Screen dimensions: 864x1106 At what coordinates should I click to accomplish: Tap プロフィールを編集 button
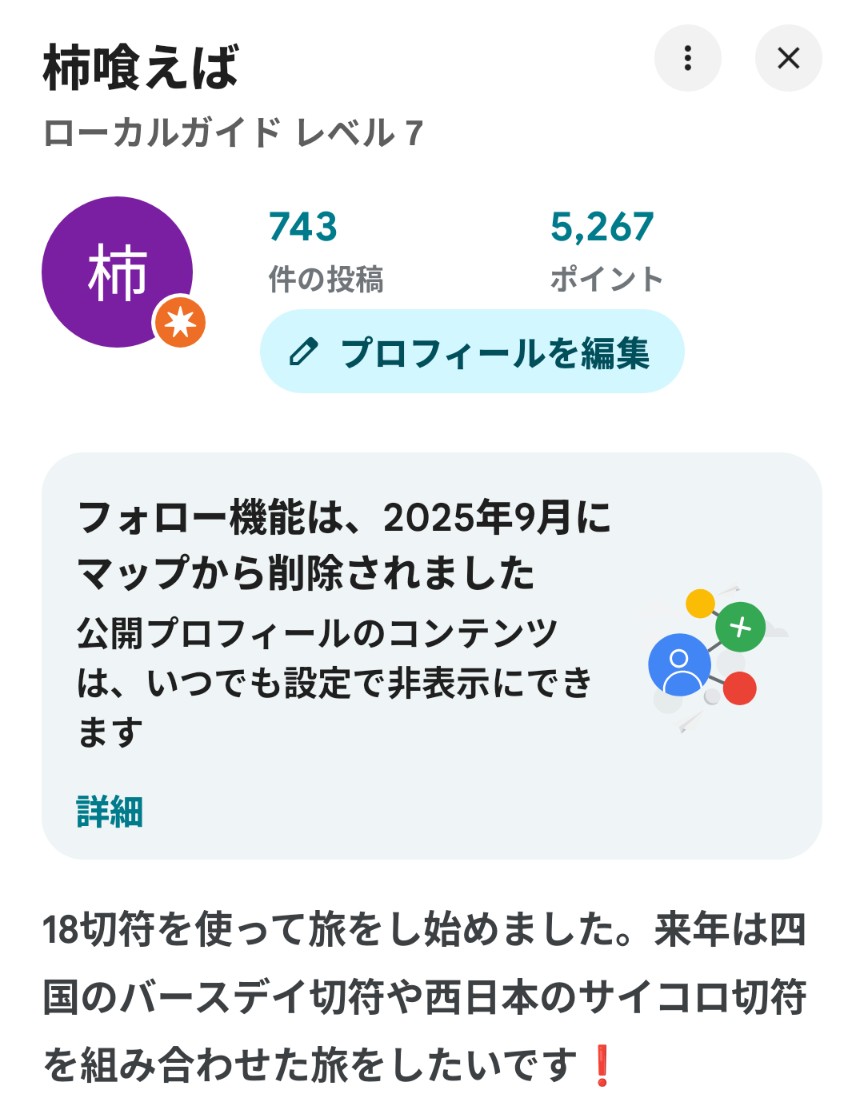pyautogui.click(x=472, y=351)
